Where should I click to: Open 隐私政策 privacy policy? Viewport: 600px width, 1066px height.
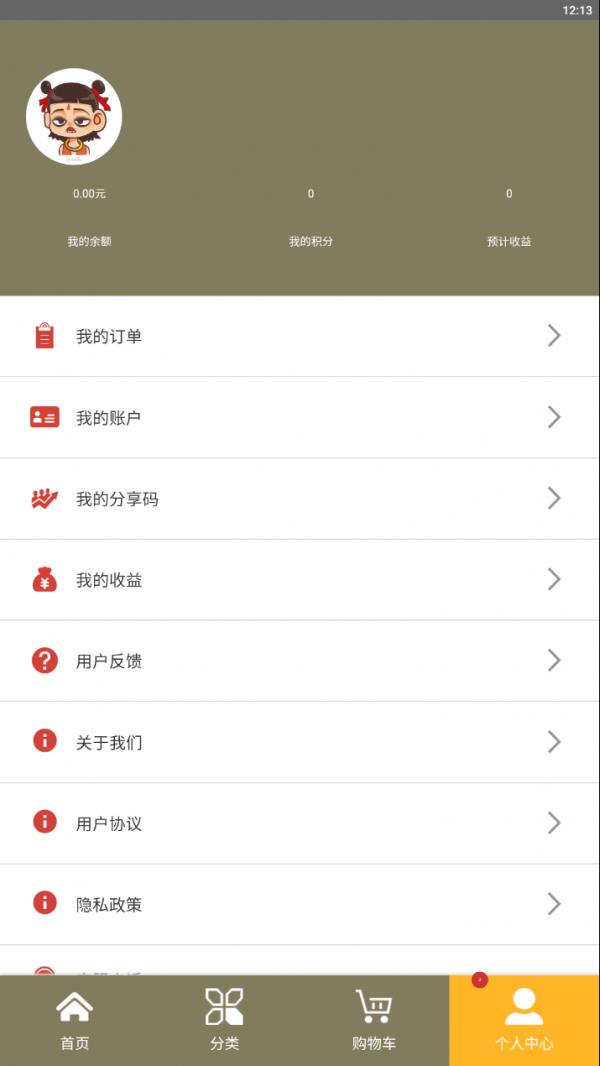(300, 904)
